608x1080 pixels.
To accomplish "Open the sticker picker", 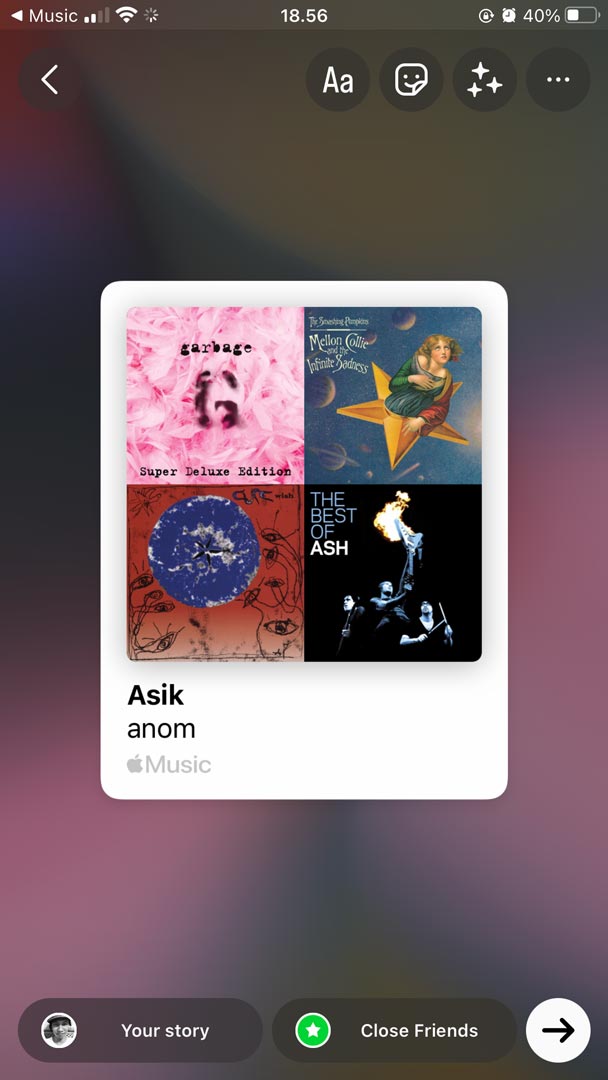I will click(x=411, y=80).
